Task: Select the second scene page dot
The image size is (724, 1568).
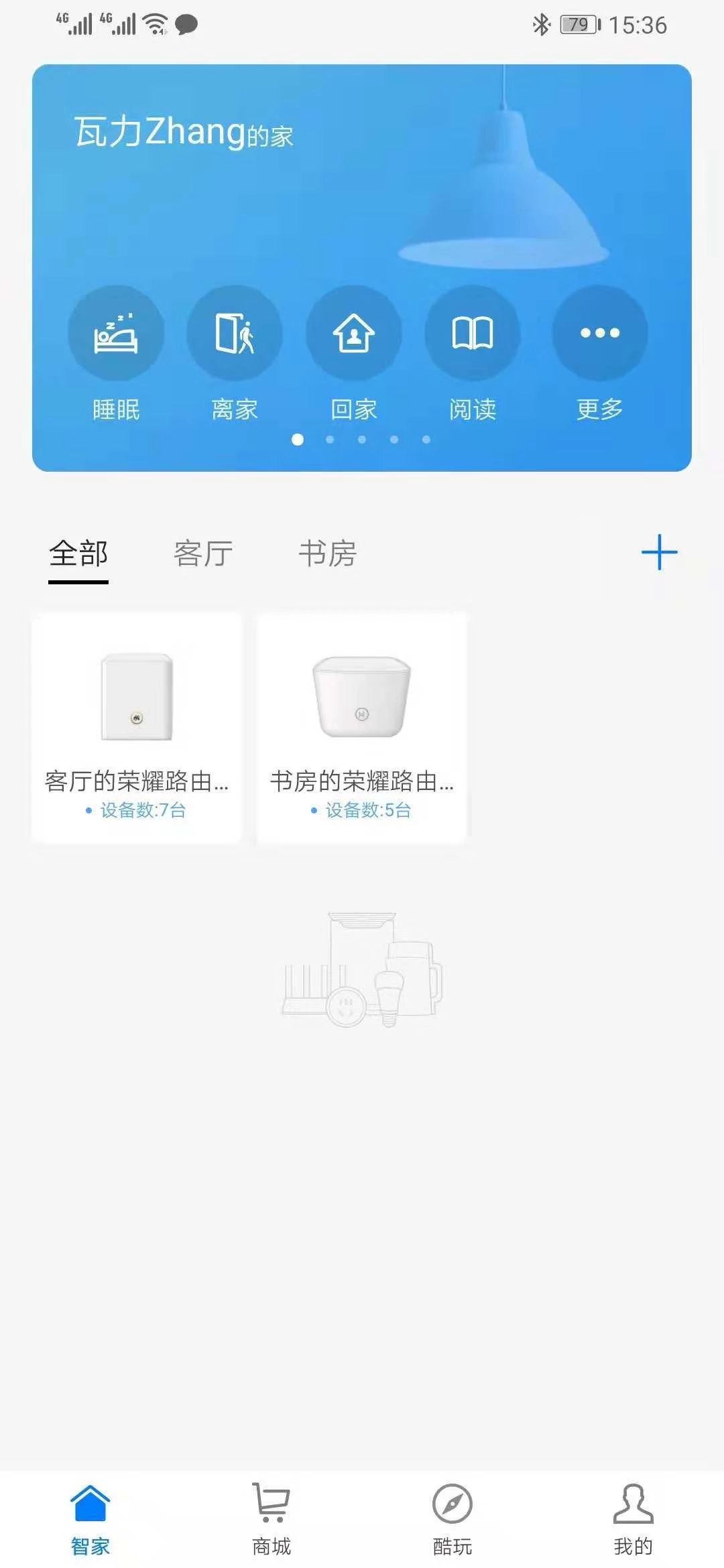Action: 328,439
